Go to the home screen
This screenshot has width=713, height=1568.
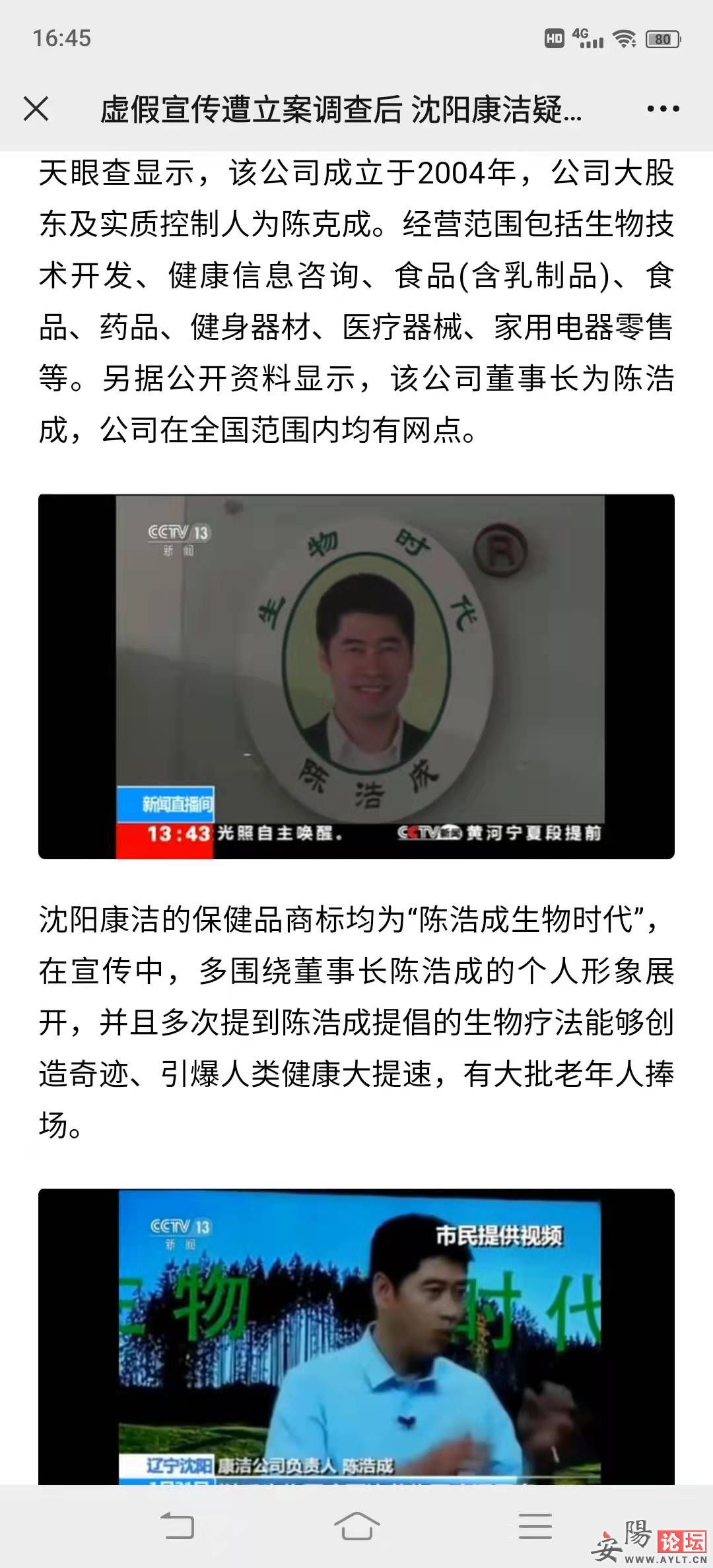click(356, 1526)
